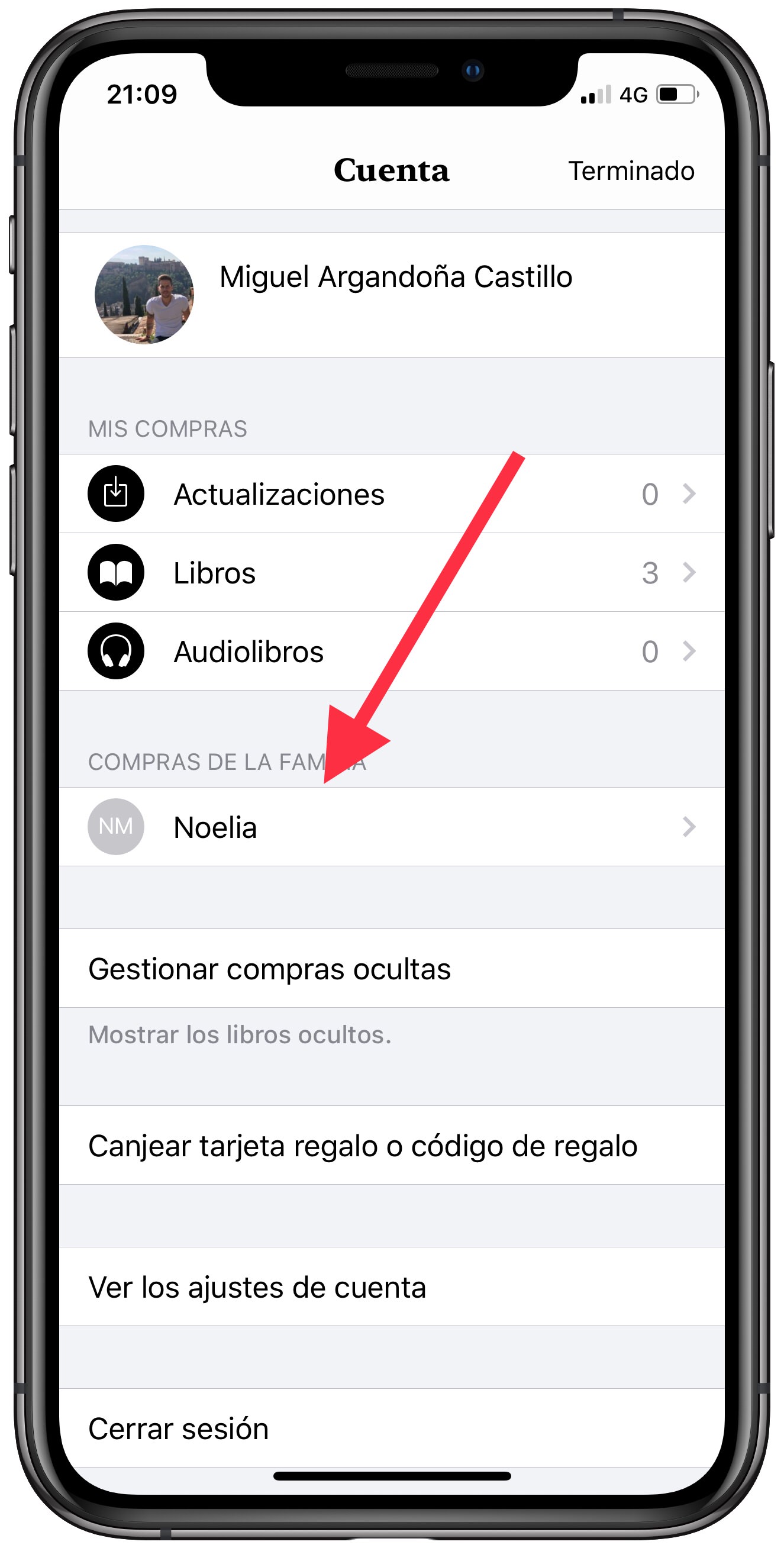784x1548 pixels.
Task: Open Actualizaciones purchases list
Action: tap(391, 494)
